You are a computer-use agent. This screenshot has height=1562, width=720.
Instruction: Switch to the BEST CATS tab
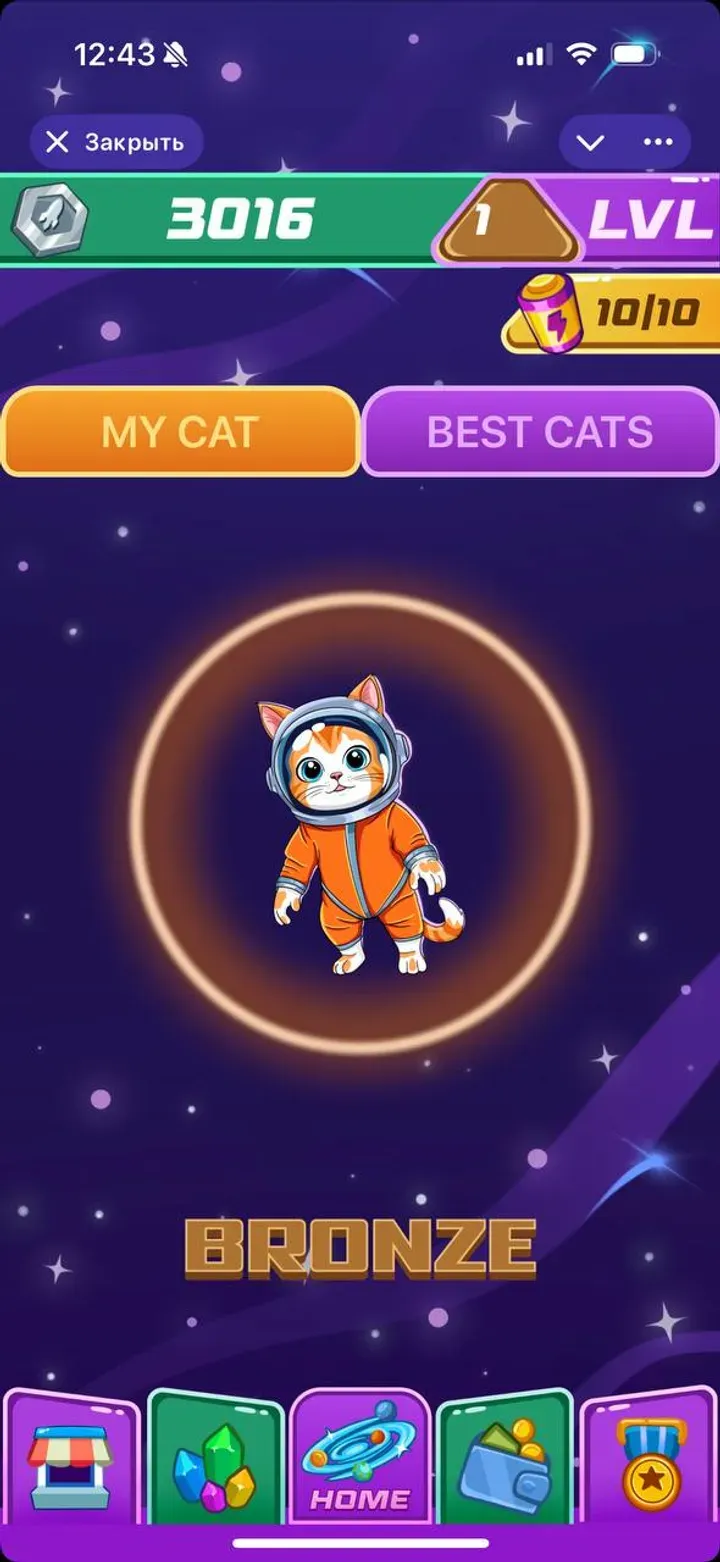pos(540,432)
